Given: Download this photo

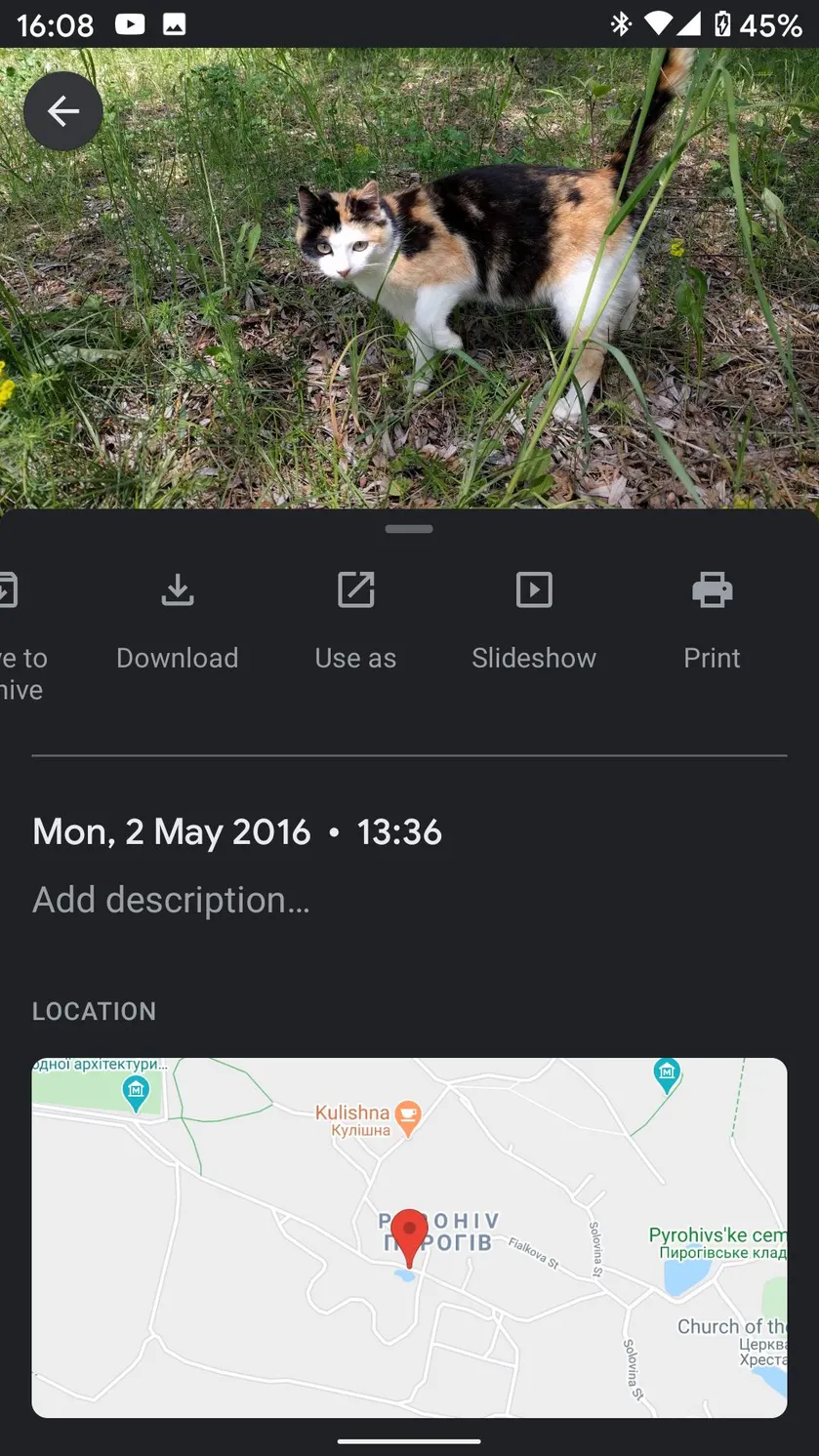Looking at the screenshot, I should pyautogui.click(x=177, y=623).
